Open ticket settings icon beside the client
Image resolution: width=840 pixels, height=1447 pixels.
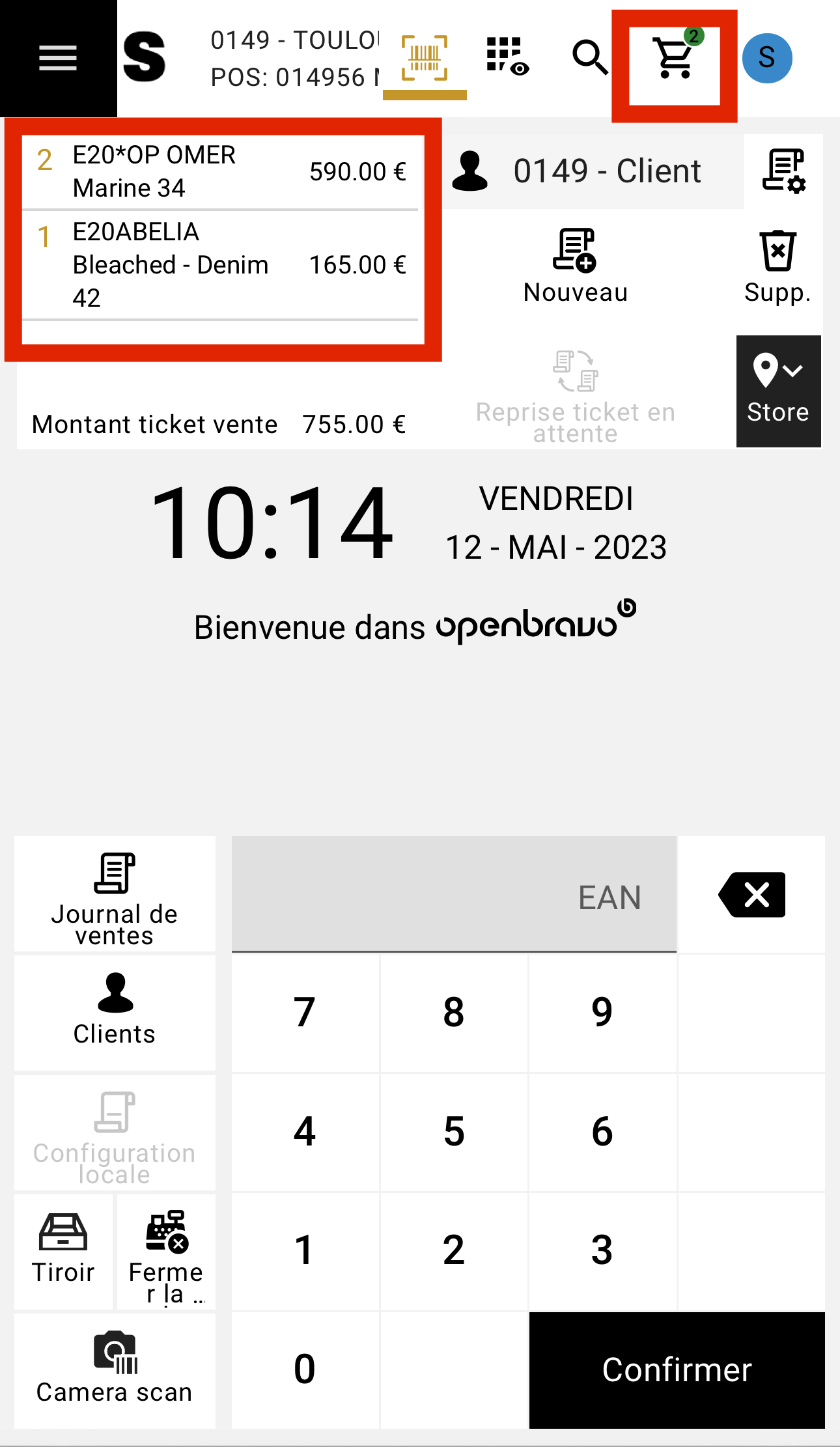(783, 171)
